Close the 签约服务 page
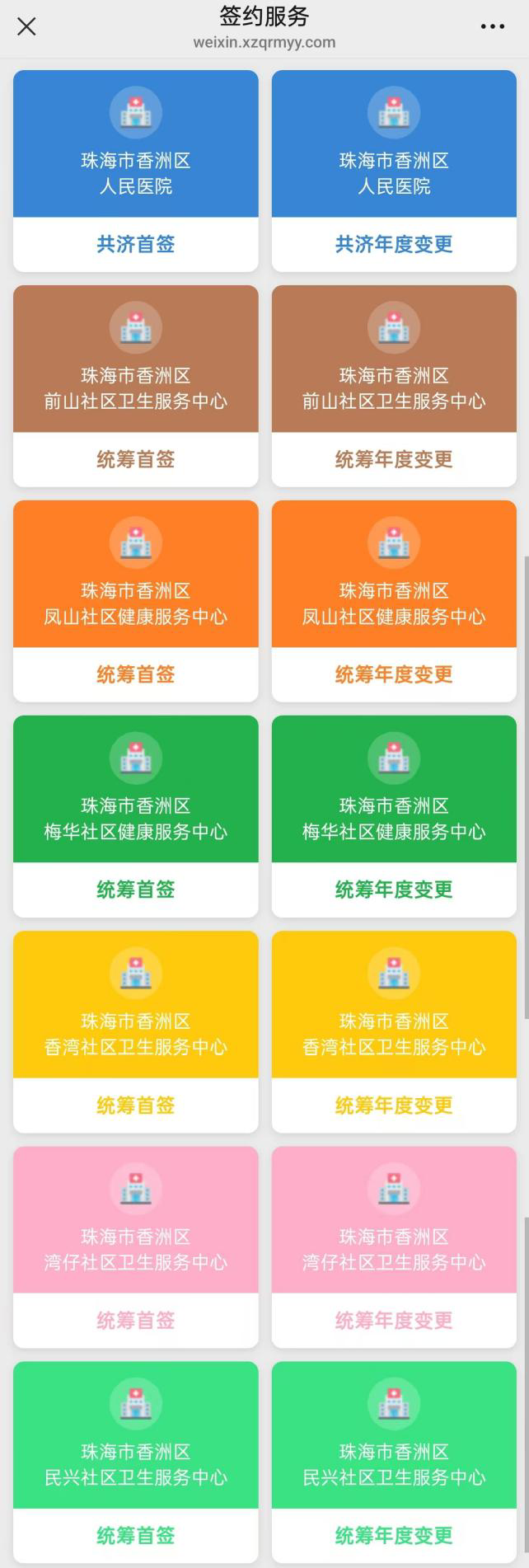The height and width of the screenshot is (1568, 529). tap(26, 26)
